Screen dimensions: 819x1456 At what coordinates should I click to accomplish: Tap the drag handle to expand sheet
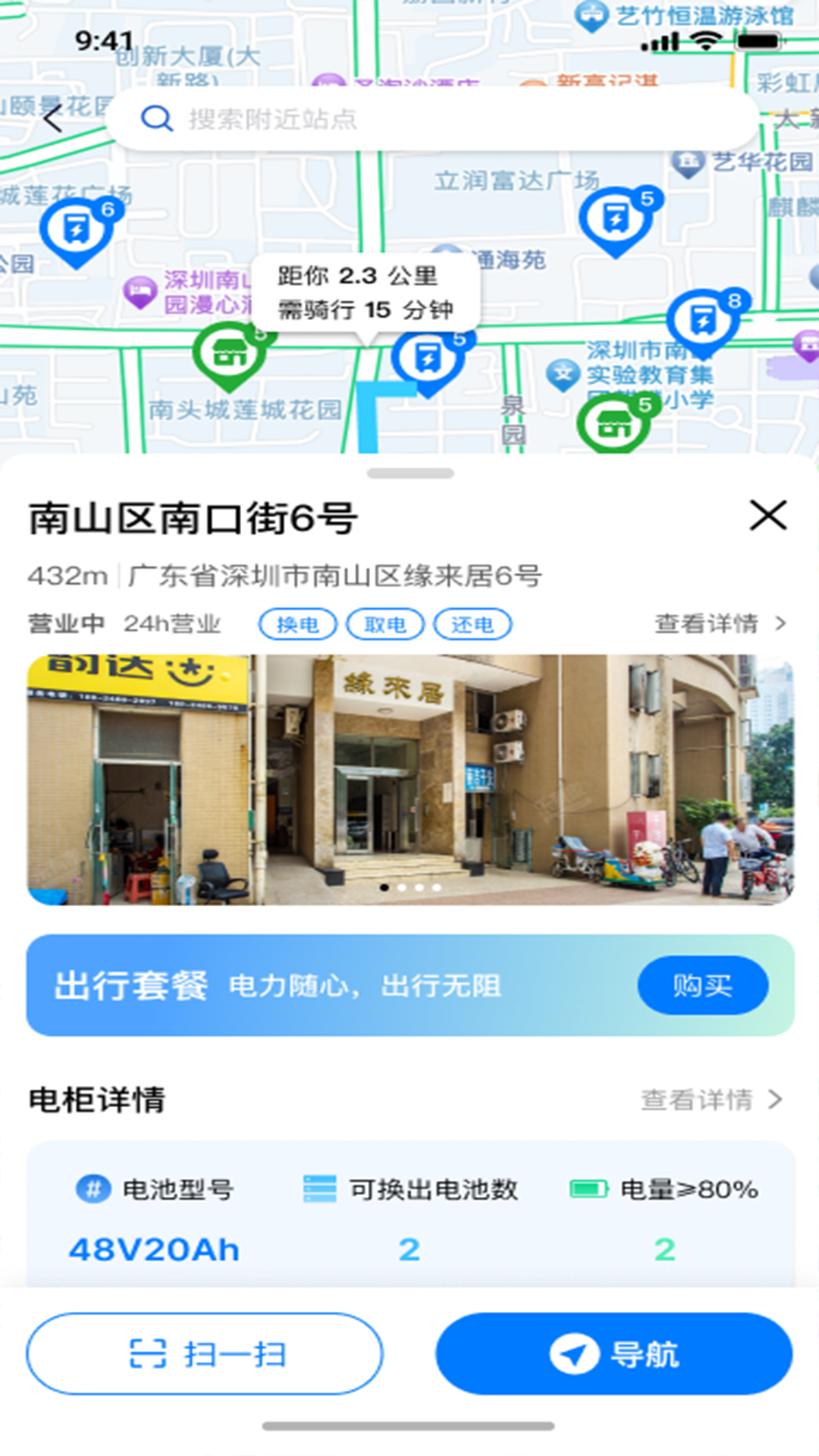409,472
